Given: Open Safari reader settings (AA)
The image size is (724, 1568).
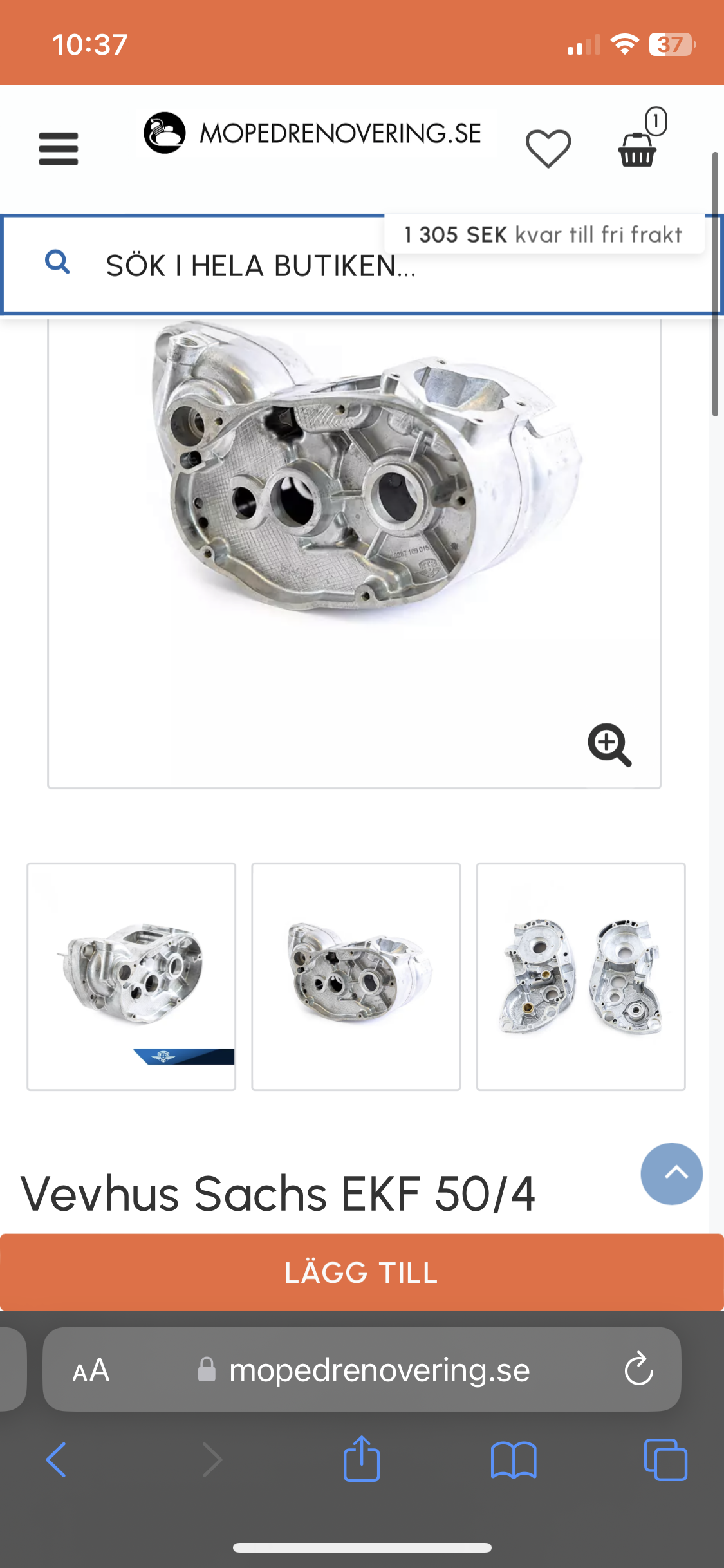Looking at the screenshot, I should (x=91, y=1370).
